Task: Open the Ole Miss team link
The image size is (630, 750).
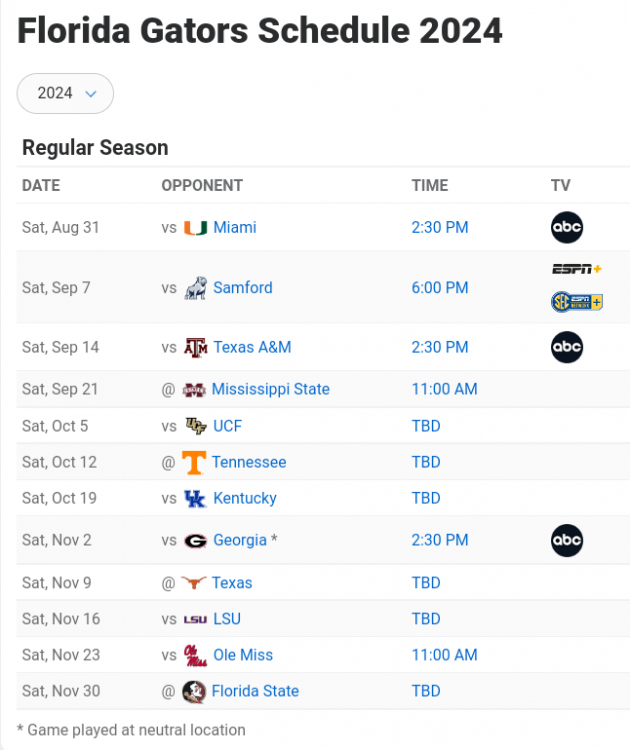Action: [243, 655]
